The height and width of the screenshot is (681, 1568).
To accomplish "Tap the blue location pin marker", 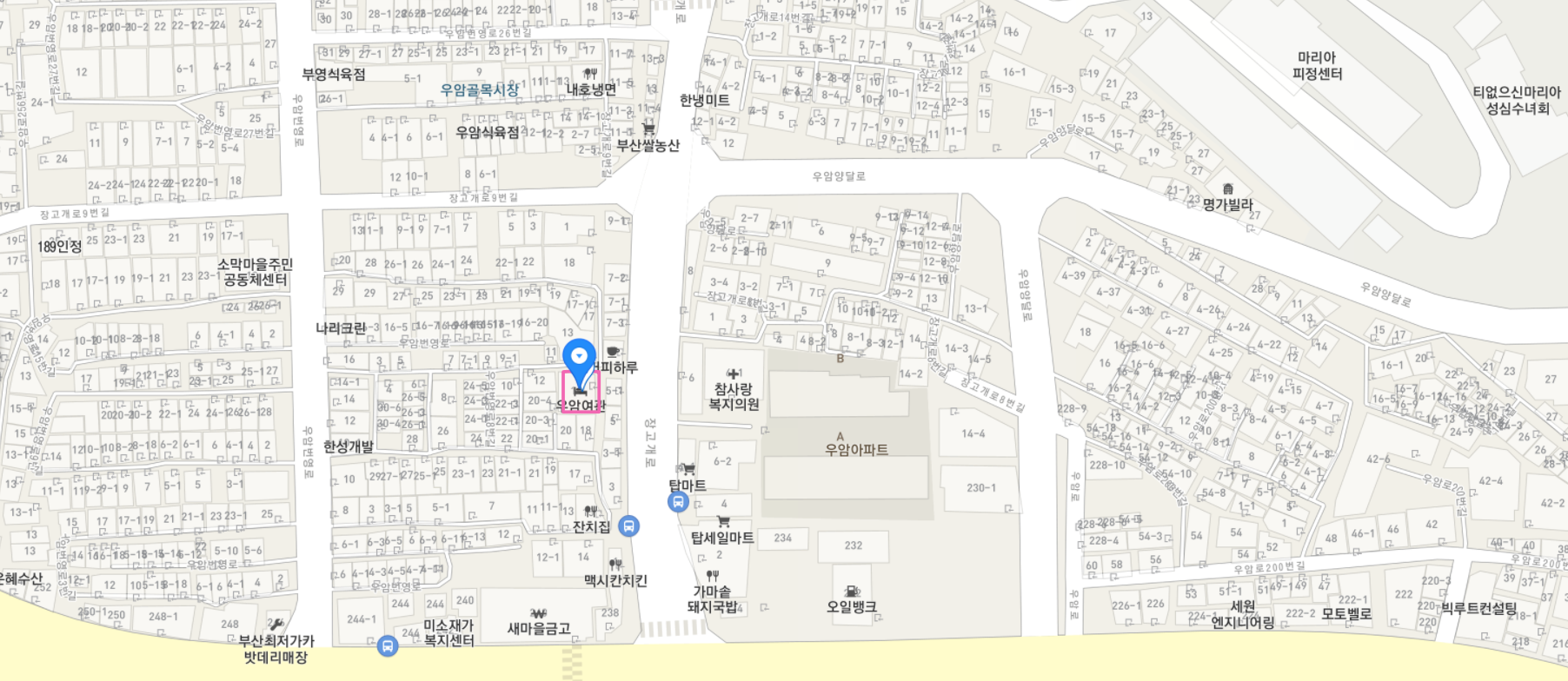I will [x=579, y=357].
